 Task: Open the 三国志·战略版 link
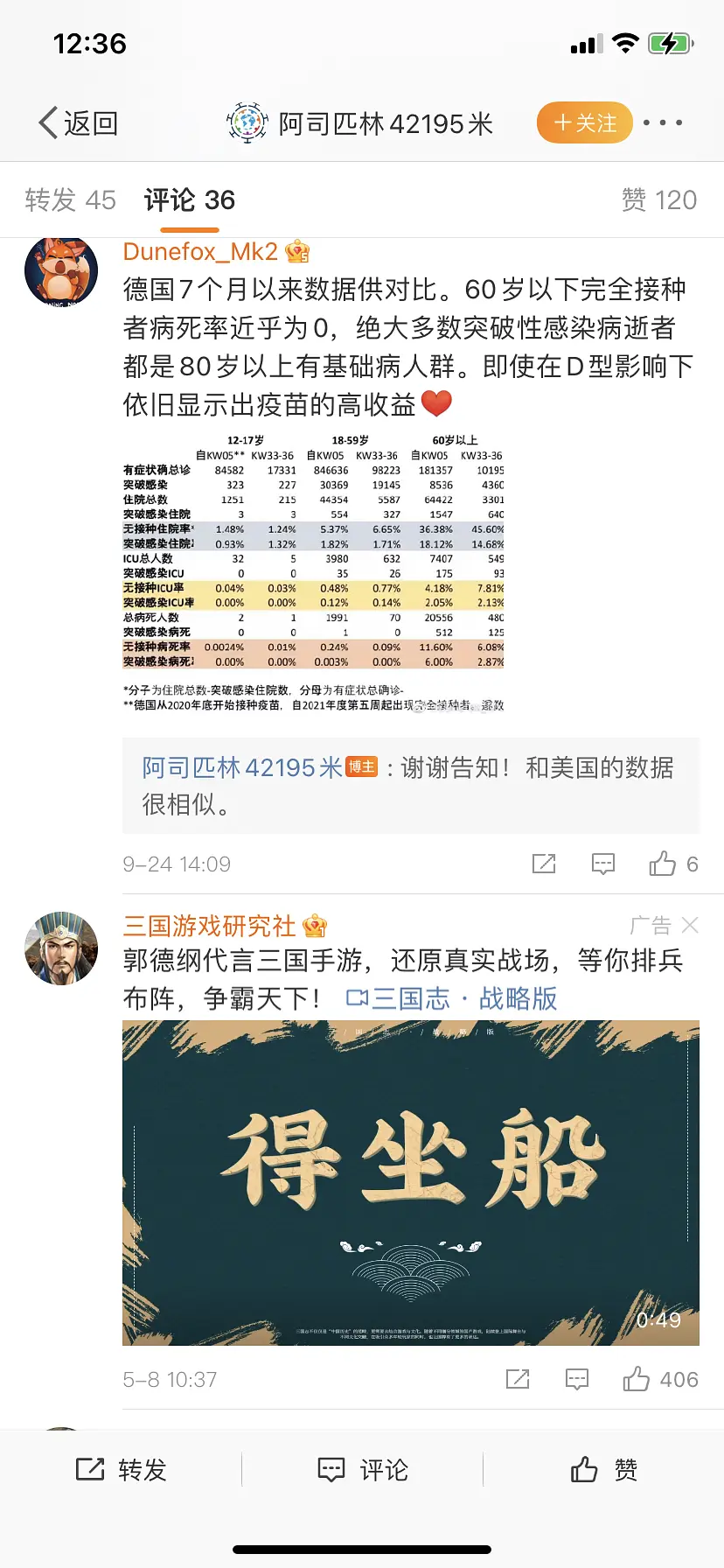[452, 998]
